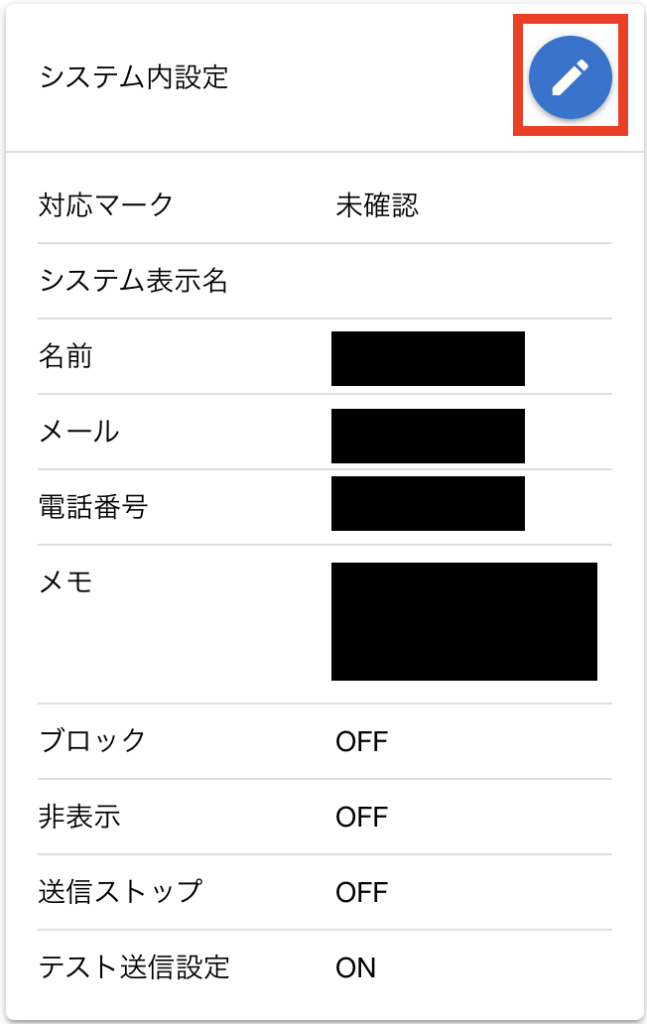Tap the pencil edit button for システム内設定

pos(570,76)
